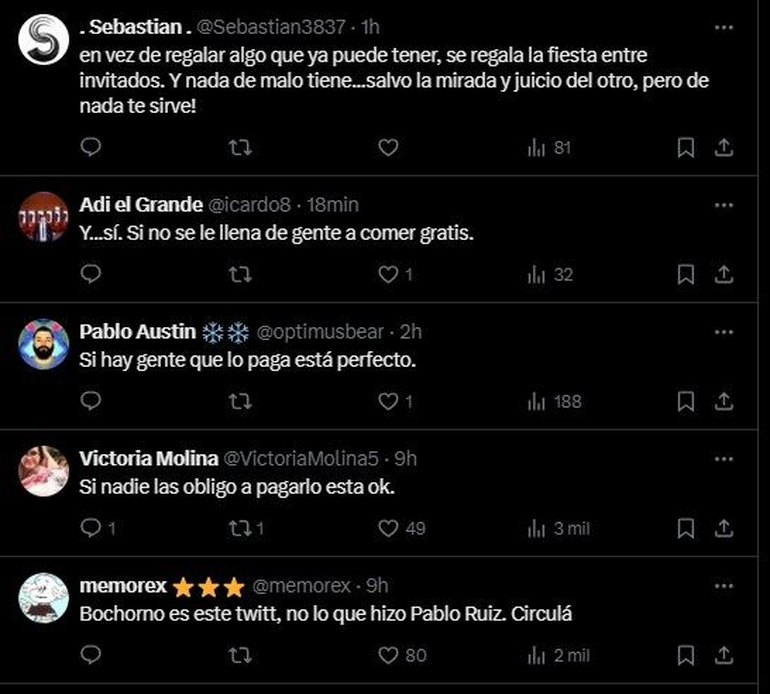This screenshot has width=770, height=694.
Task: Bookmark Pablo Austin's tweet
Action: [x=686, y=401]
